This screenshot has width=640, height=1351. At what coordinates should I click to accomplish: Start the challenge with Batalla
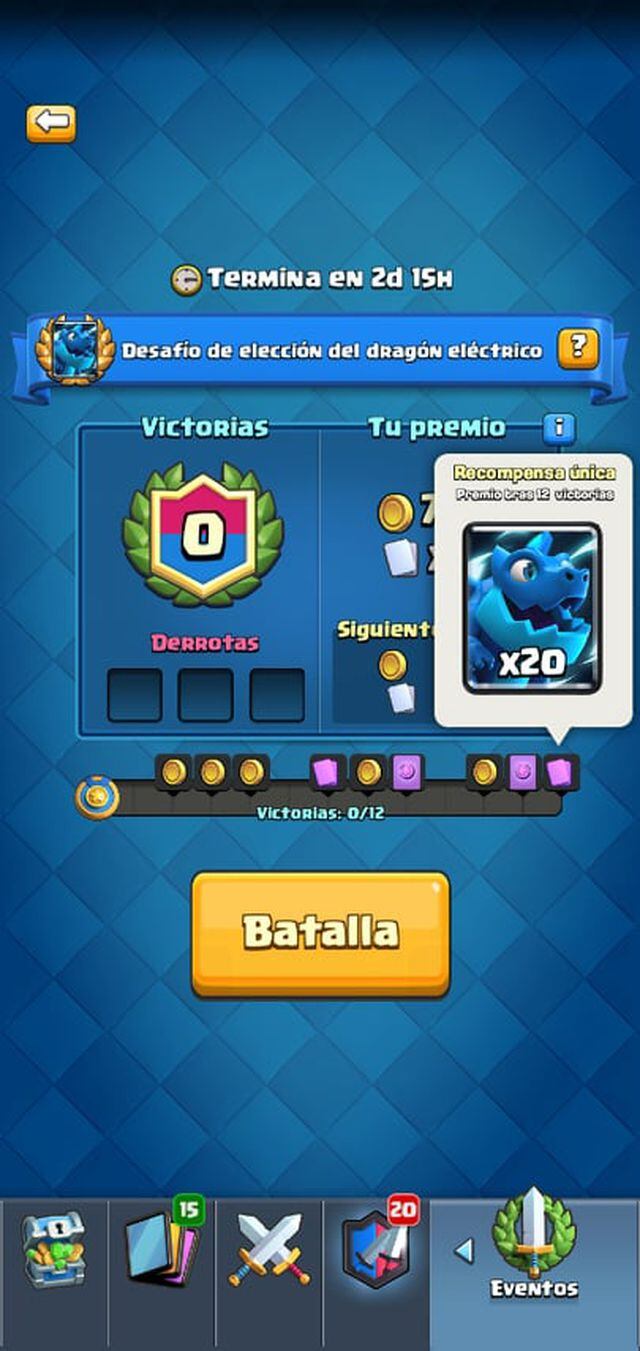pyautogui.click(x=320, y=933)
